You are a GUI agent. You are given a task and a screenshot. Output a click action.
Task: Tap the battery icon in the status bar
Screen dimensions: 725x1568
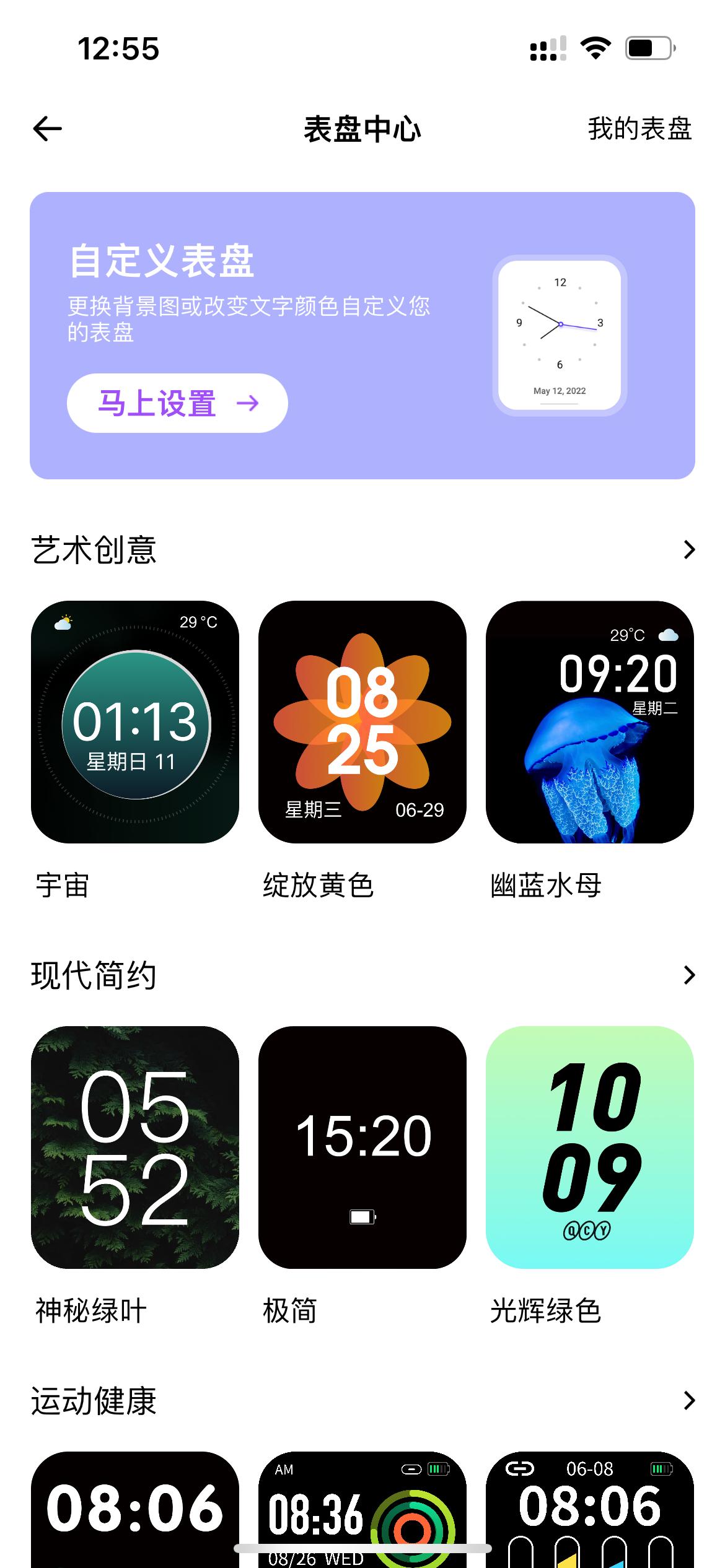[647, 48]
